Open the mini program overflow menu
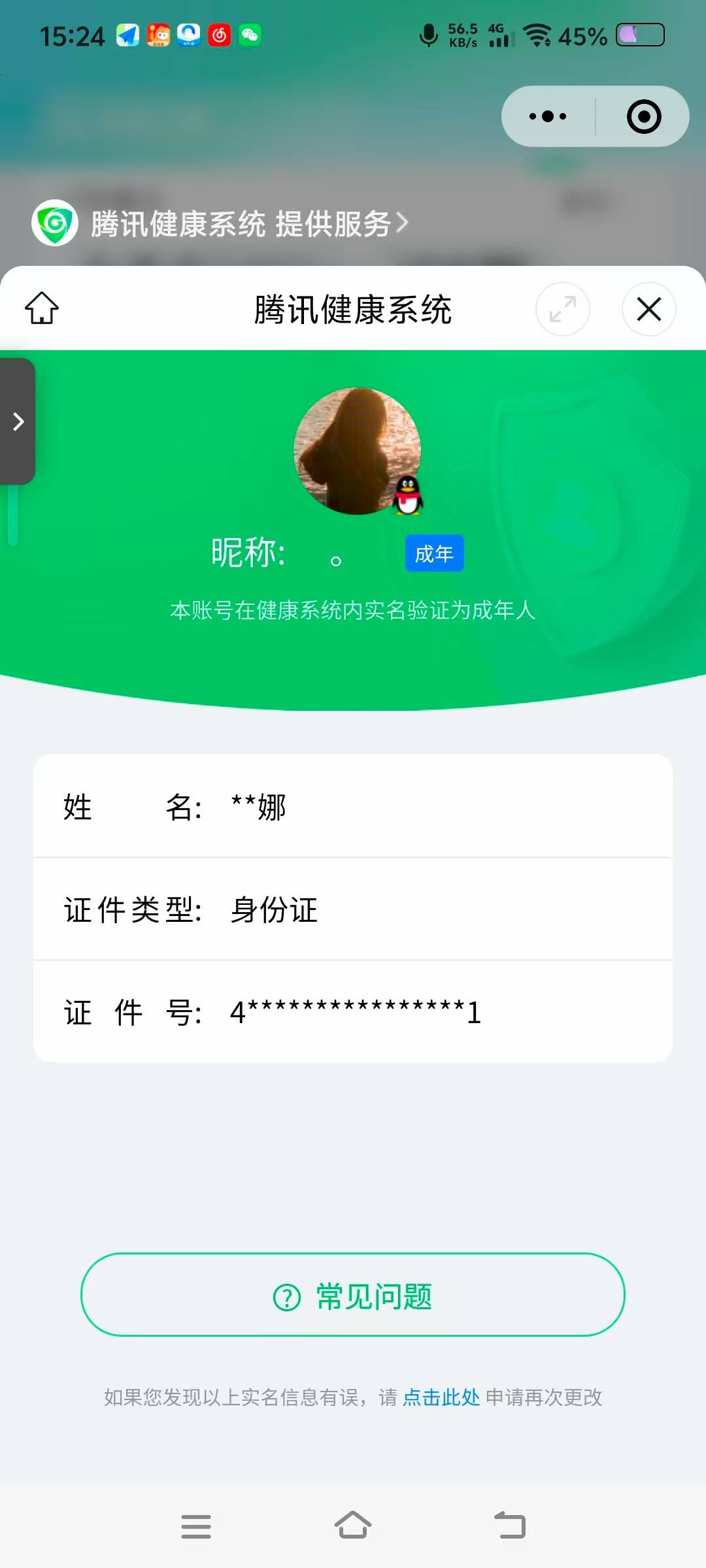This screenshot has width=706, height=1568. click(x=548, y=117)
